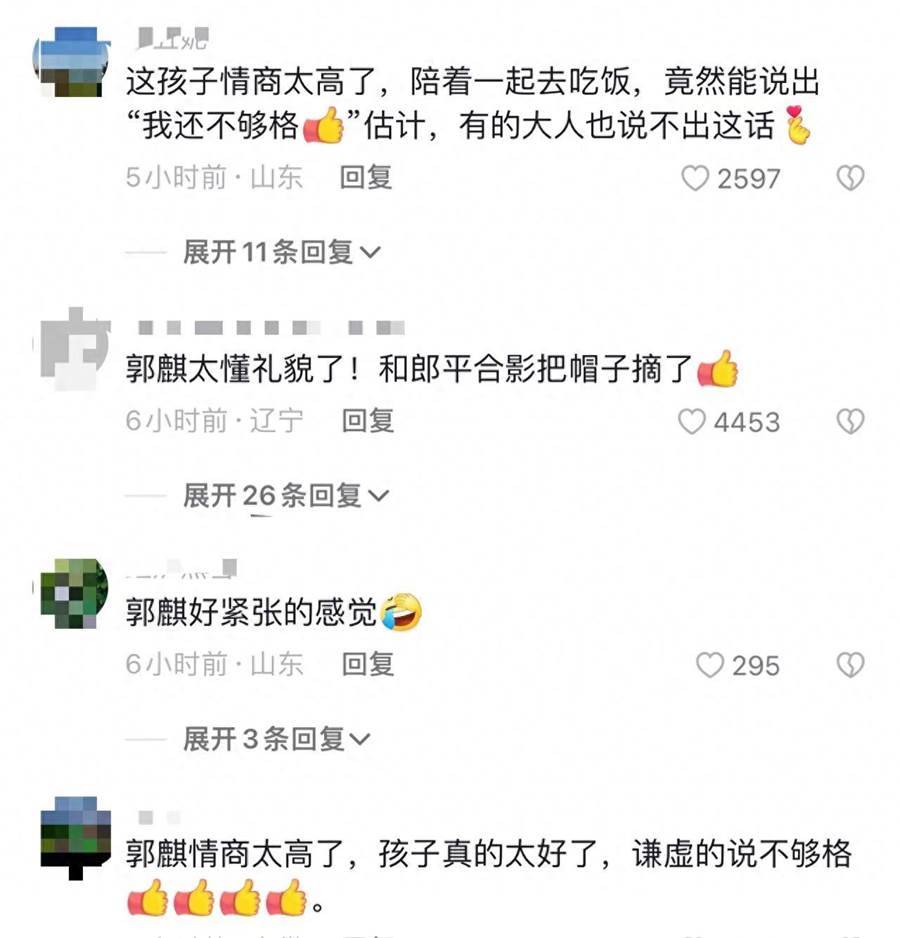The image size is (900, 938).
Task: Open avatar of the 郭麒好紧张的感觉 commenter
Action: coord(74,593)
